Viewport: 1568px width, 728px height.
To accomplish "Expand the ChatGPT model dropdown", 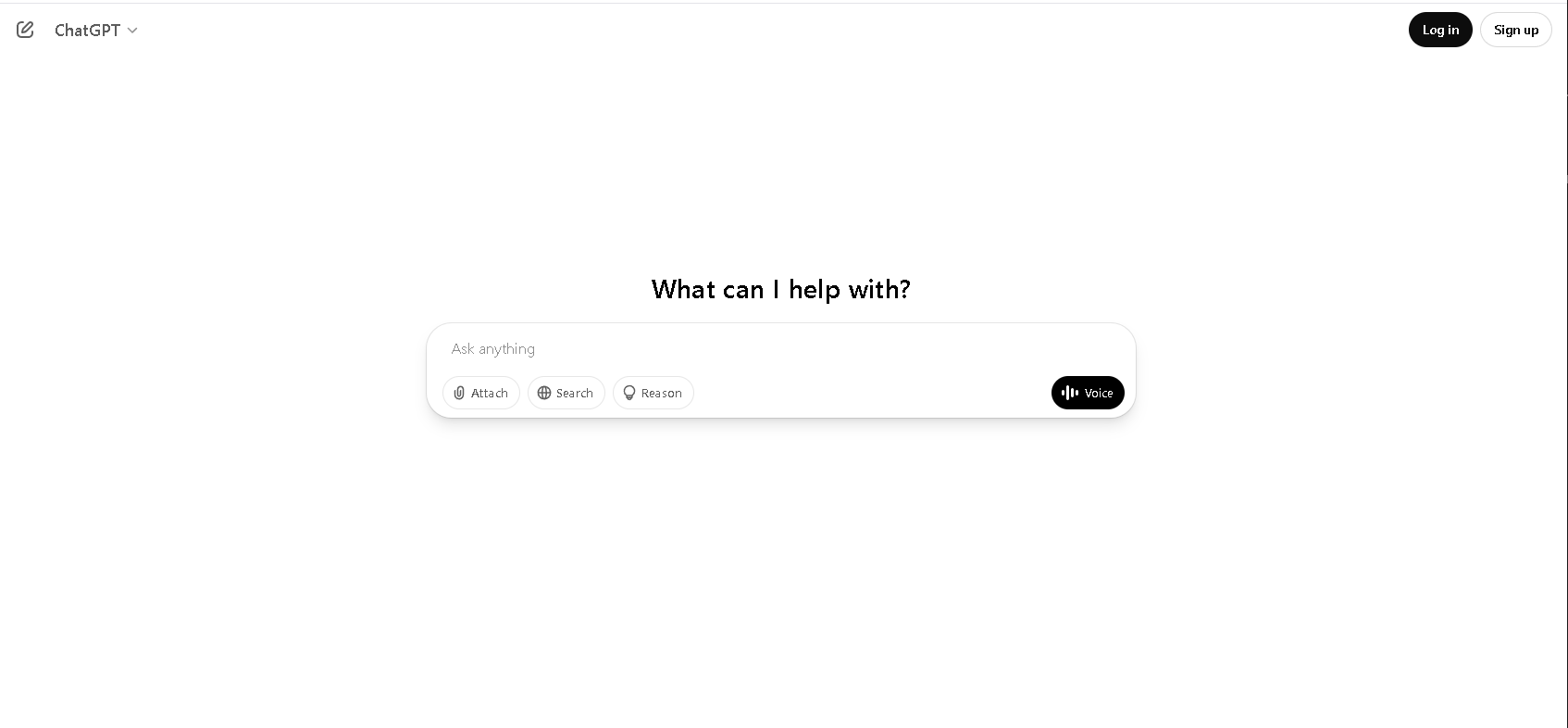I will click(96, 30).
